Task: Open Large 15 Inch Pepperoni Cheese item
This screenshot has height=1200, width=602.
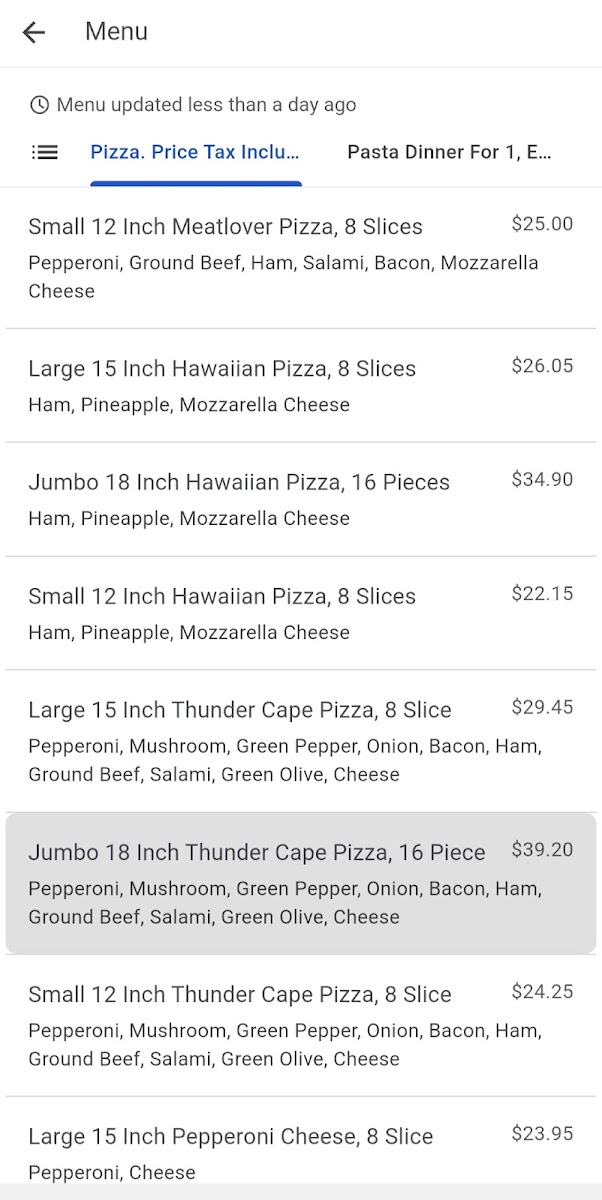Action: (x=300, y=1150)
